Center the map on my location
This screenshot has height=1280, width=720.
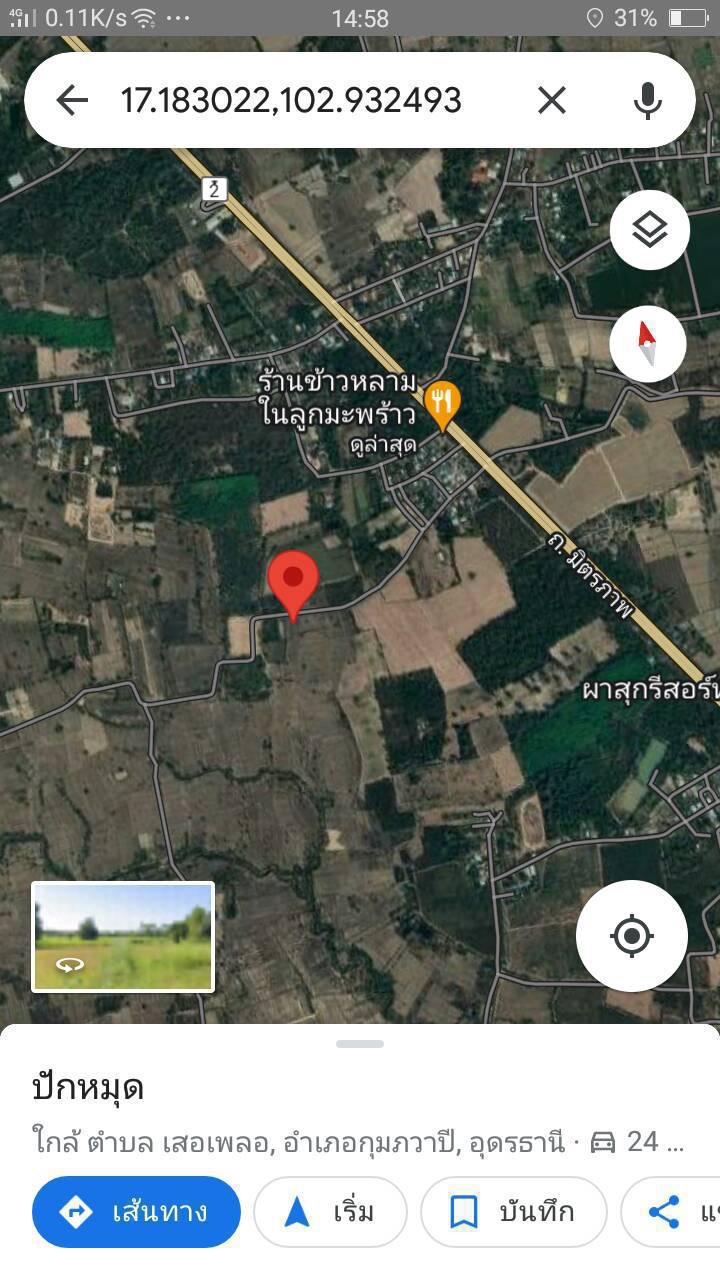click(632, 936)
